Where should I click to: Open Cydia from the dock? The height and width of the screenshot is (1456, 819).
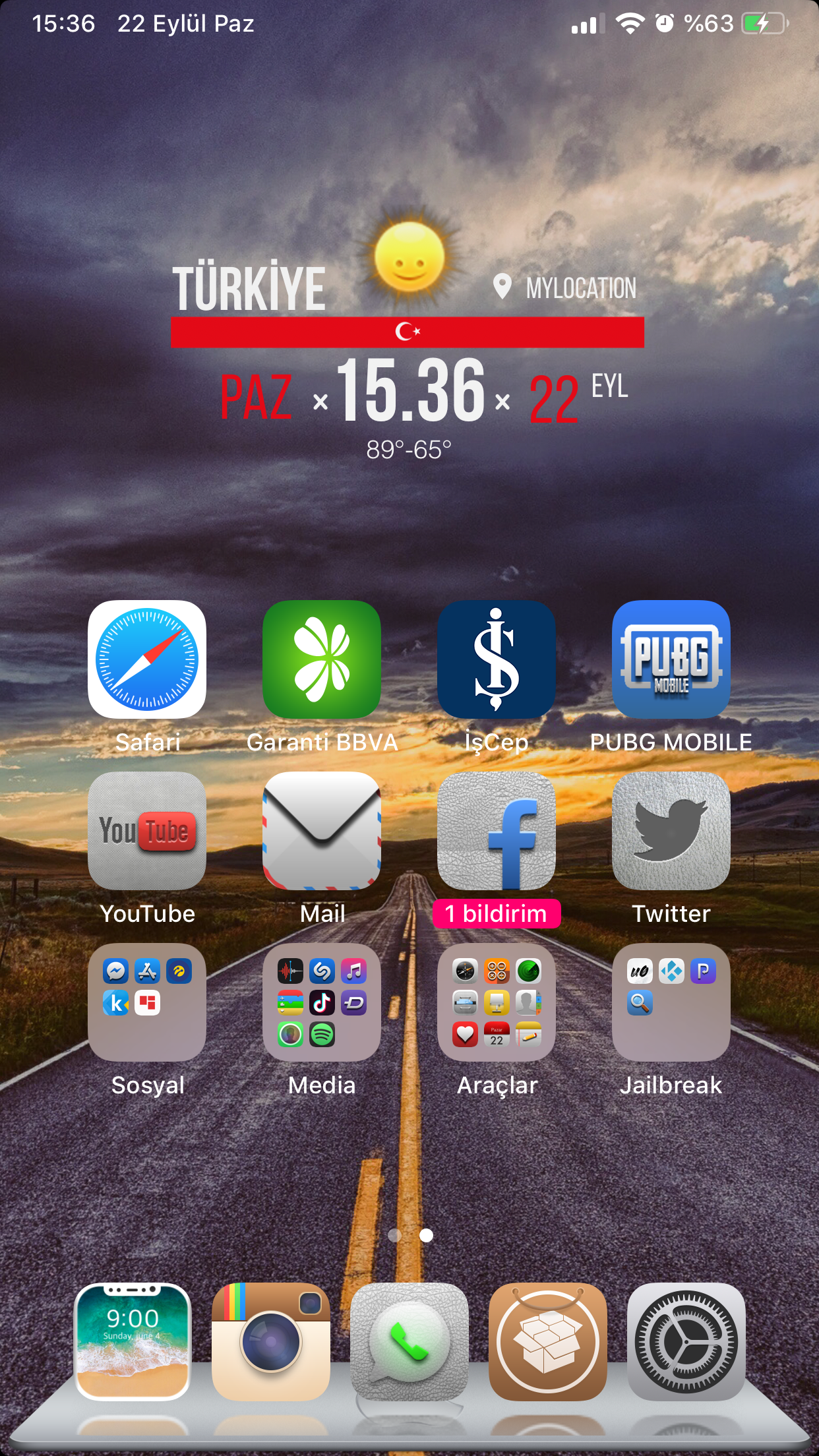point(547,1341)
